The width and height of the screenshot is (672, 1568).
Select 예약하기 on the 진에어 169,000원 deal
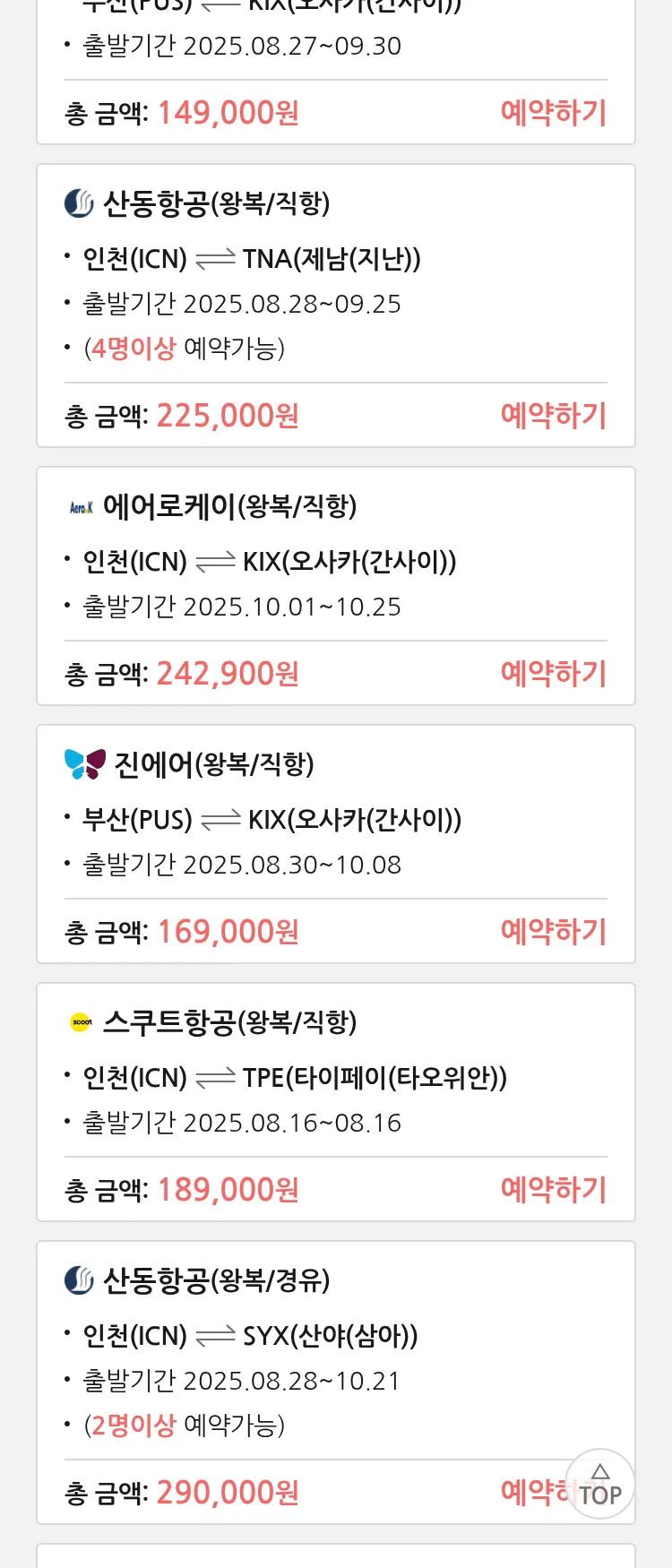pos(553,932)
